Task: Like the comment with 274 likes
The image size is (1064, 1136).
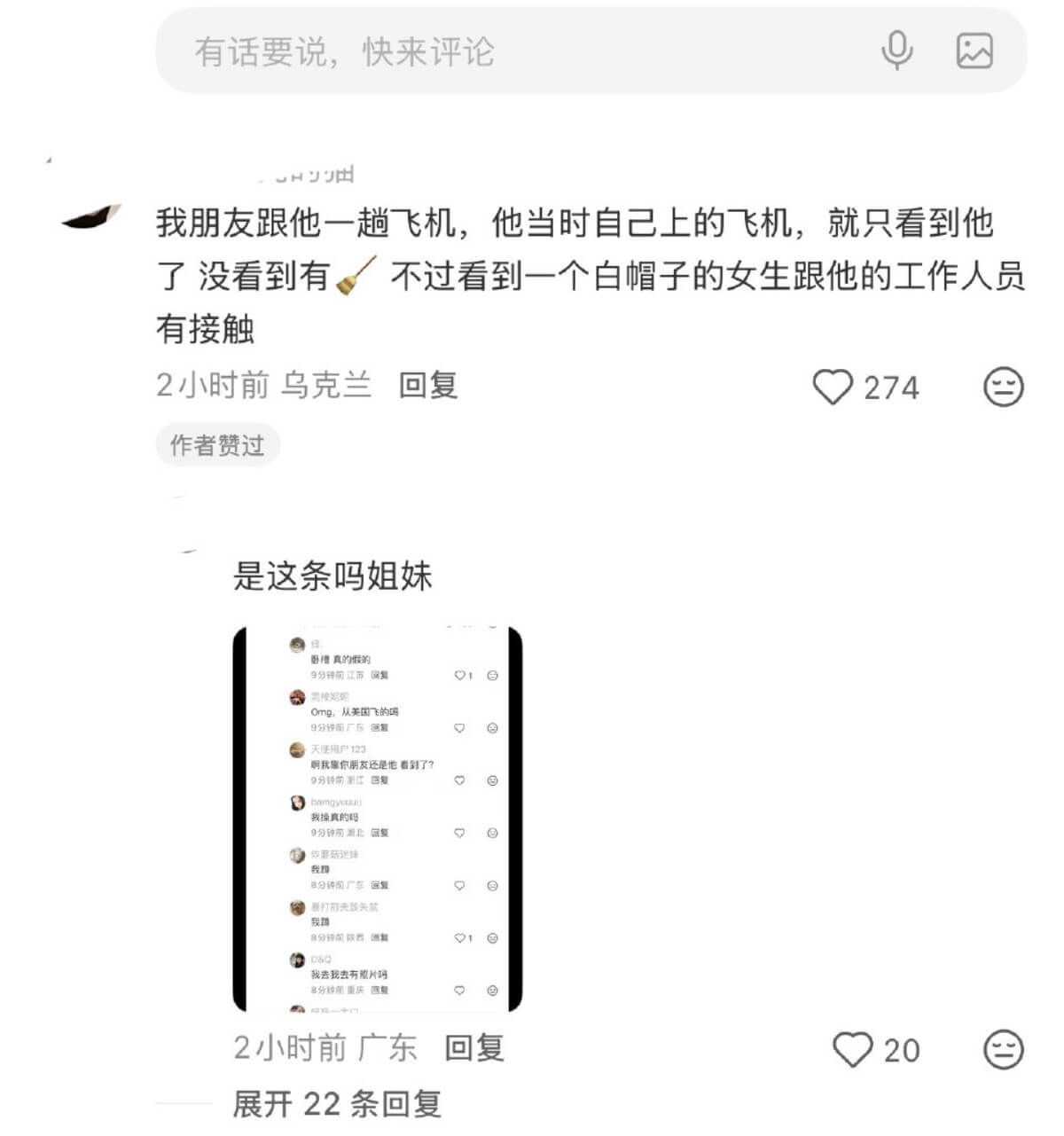Action: (832, 388)
